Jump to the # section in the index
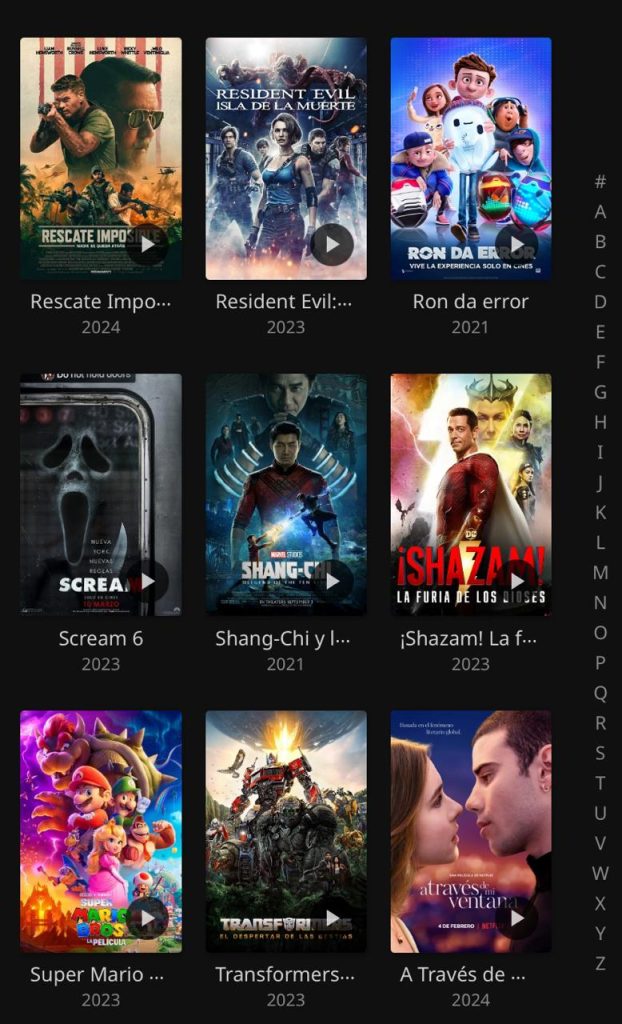This screenshot has height=1024, width=622. [600, 182]
